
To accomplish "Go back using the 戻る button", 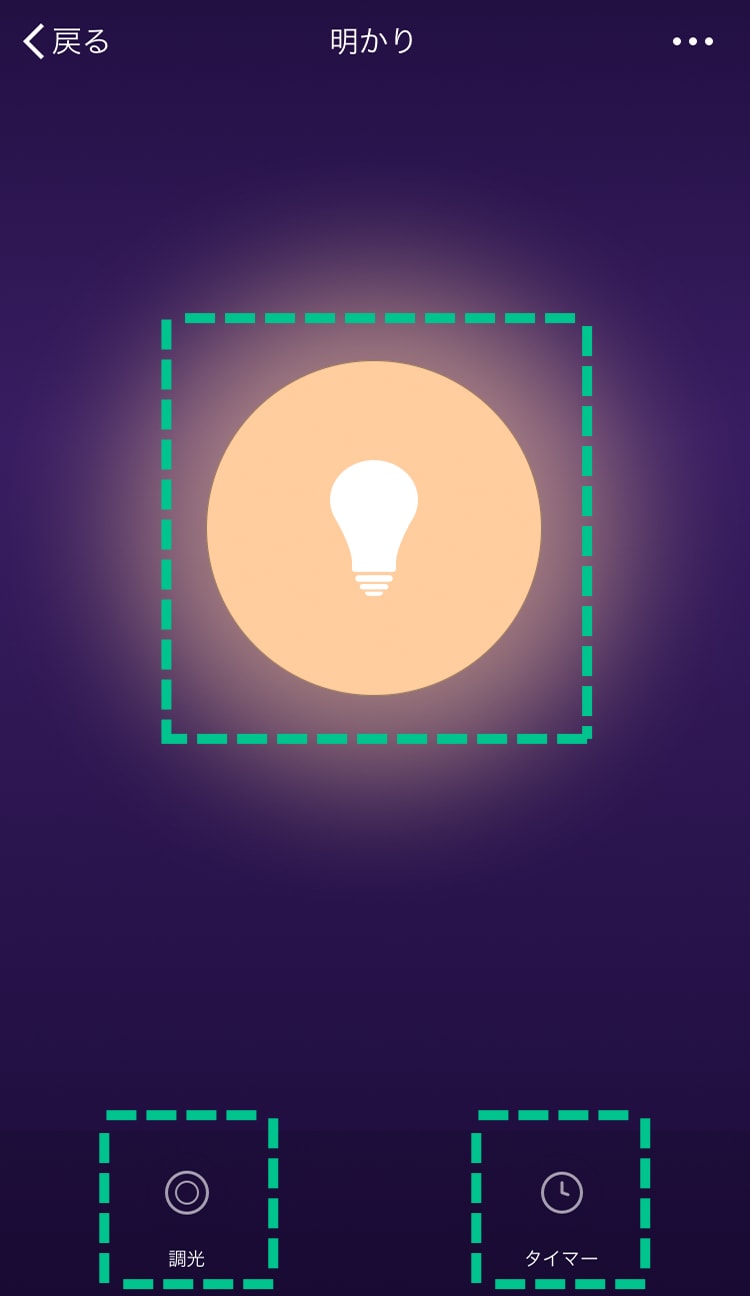I will [66, 41].
